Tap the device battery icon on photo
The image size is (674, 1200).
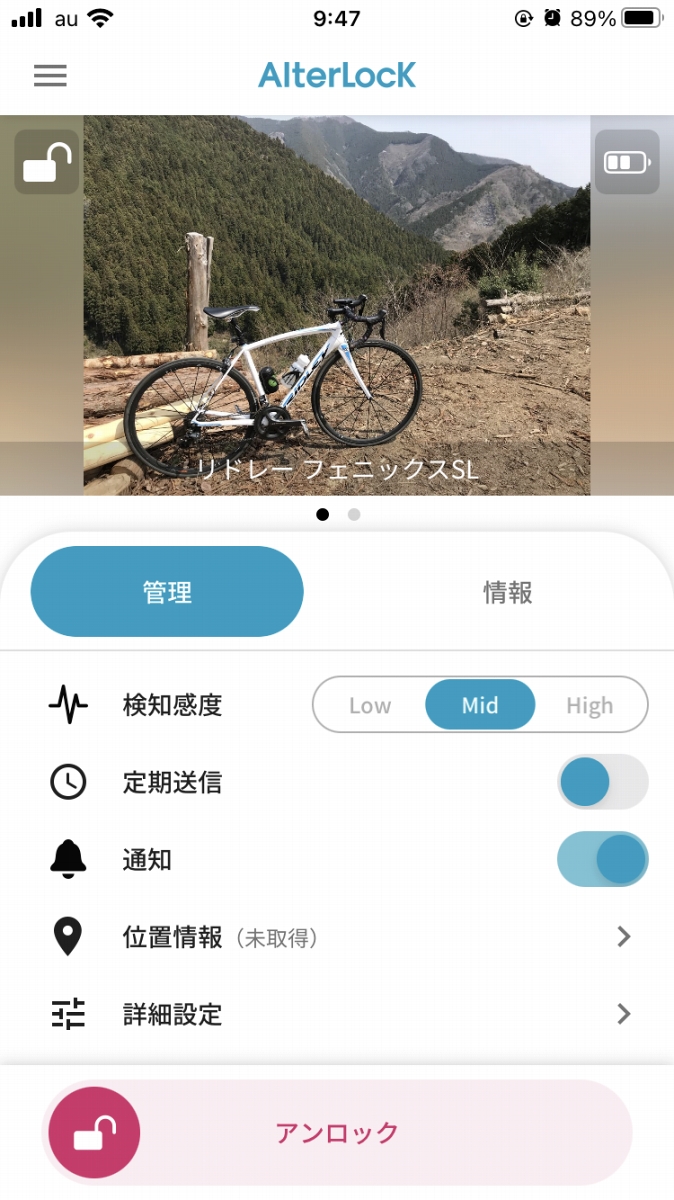pos(626,162)
